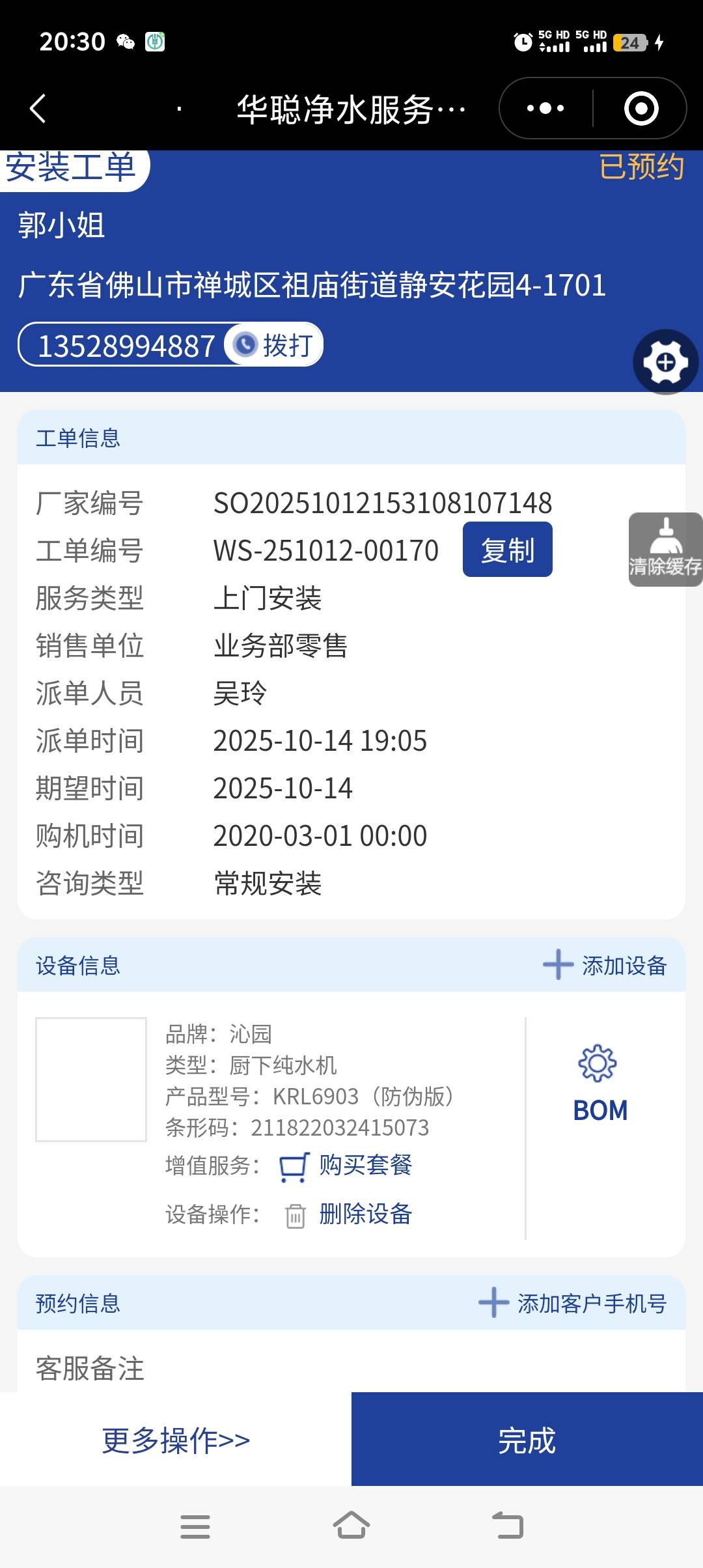Open the BOM for the KRL6903 device
This screenshot has height=1568, width=703.
click(x=600, y=1084)
